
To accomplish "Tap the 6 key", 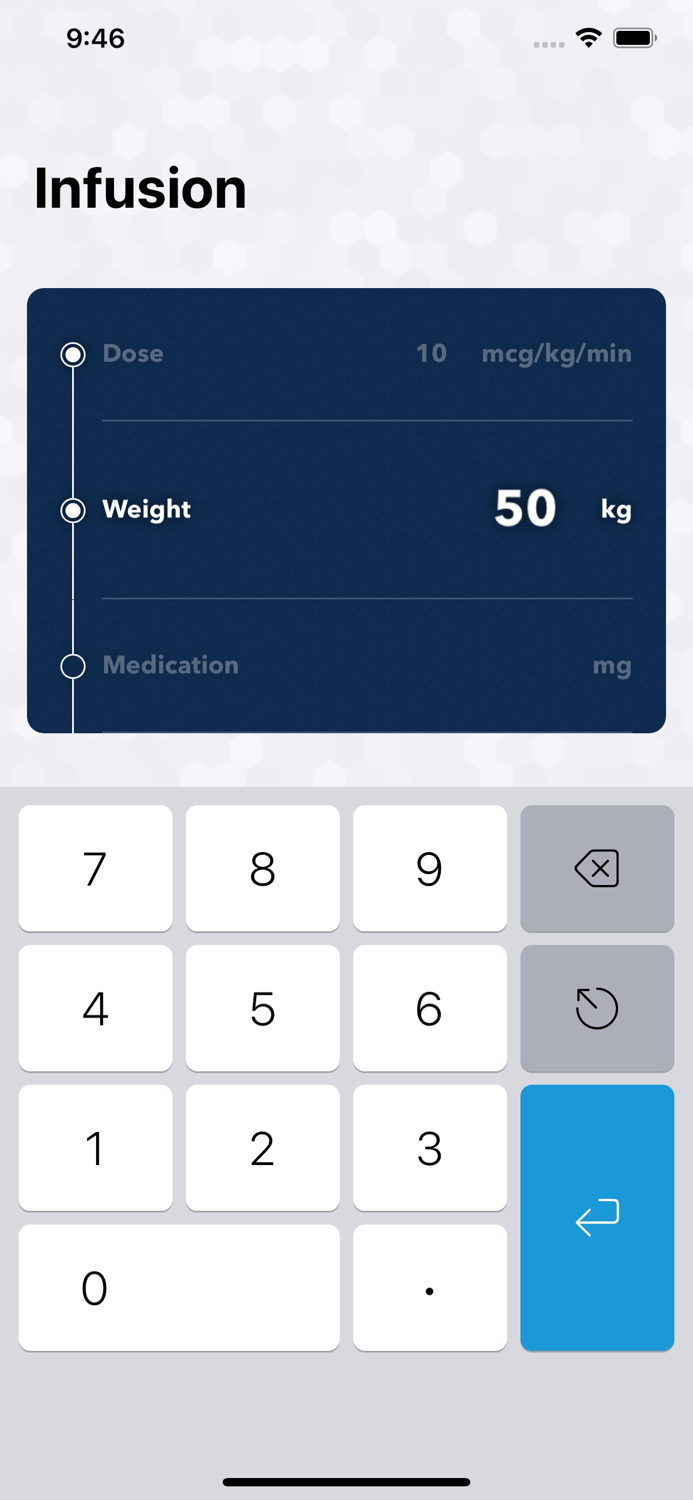I will click(x=430, y=1008).
